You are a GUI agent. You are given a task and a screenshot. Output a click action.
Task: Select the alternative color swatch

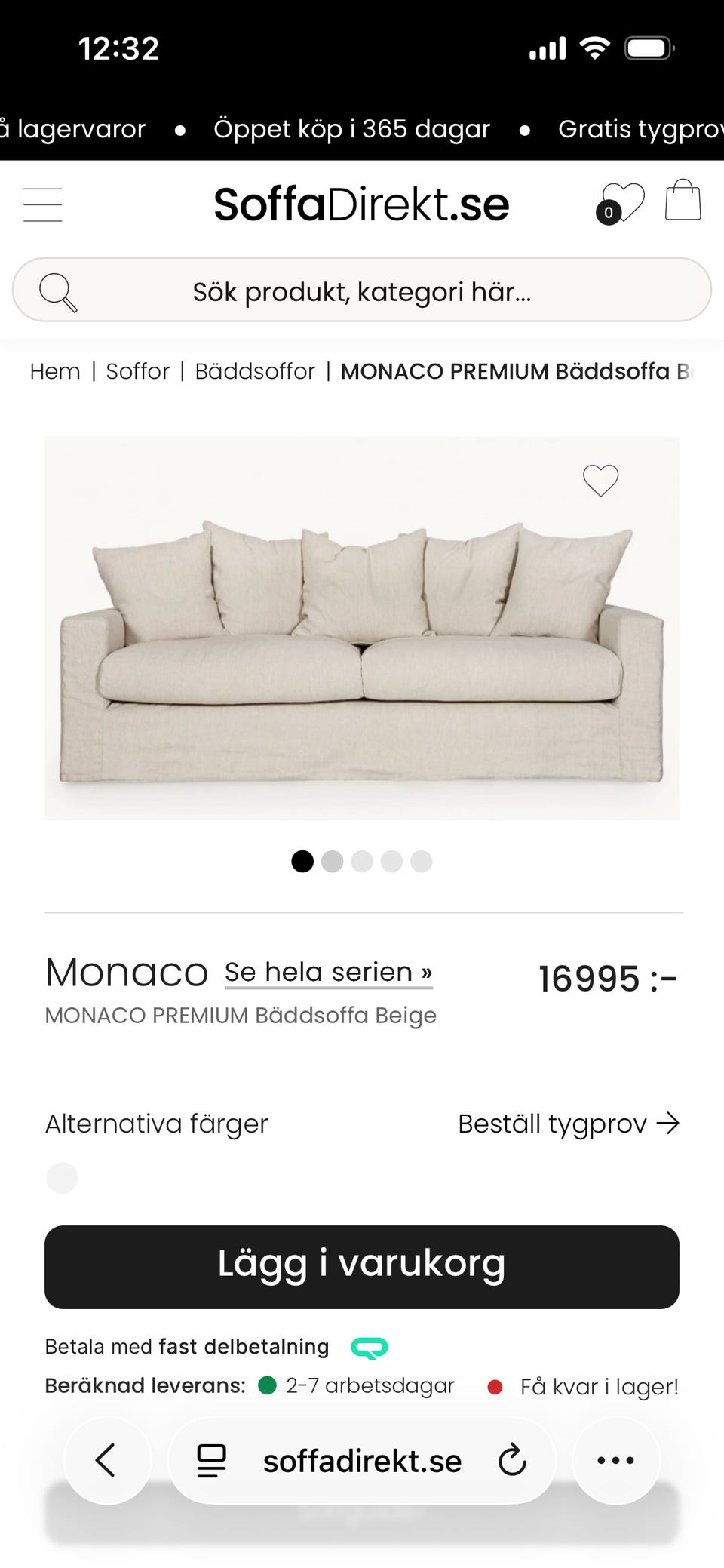pos(62,1177)
